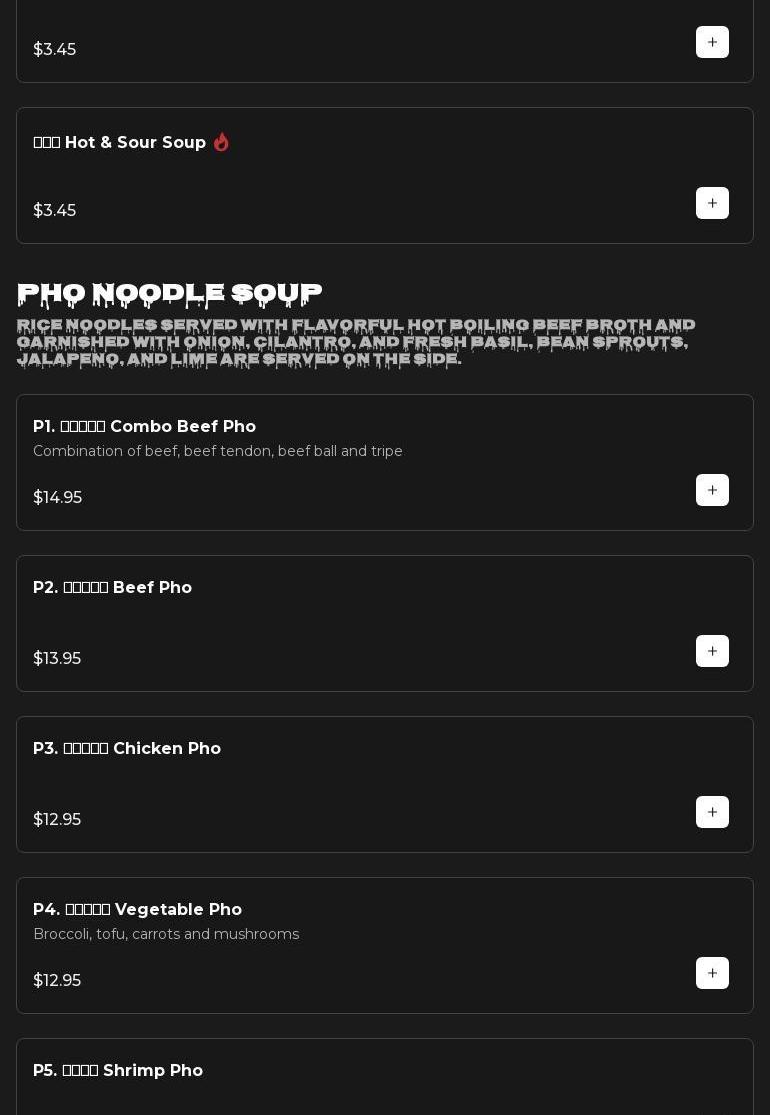The height and width of the screenshot is (1115, 770).
Task: Add P3 Chicken Pho to cart
Action: [712, 812]
